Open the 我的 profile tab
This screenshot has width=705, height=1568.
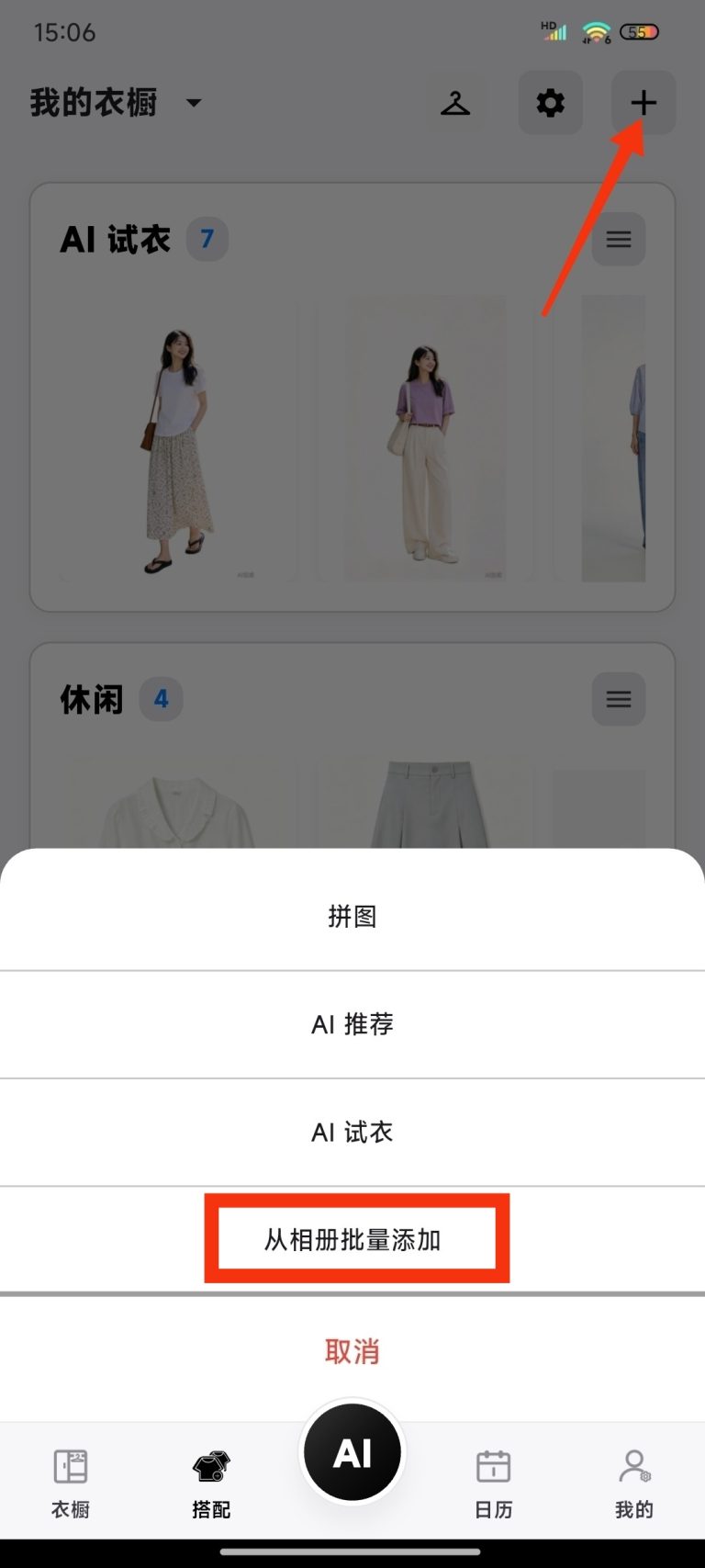click(634, 1483)
